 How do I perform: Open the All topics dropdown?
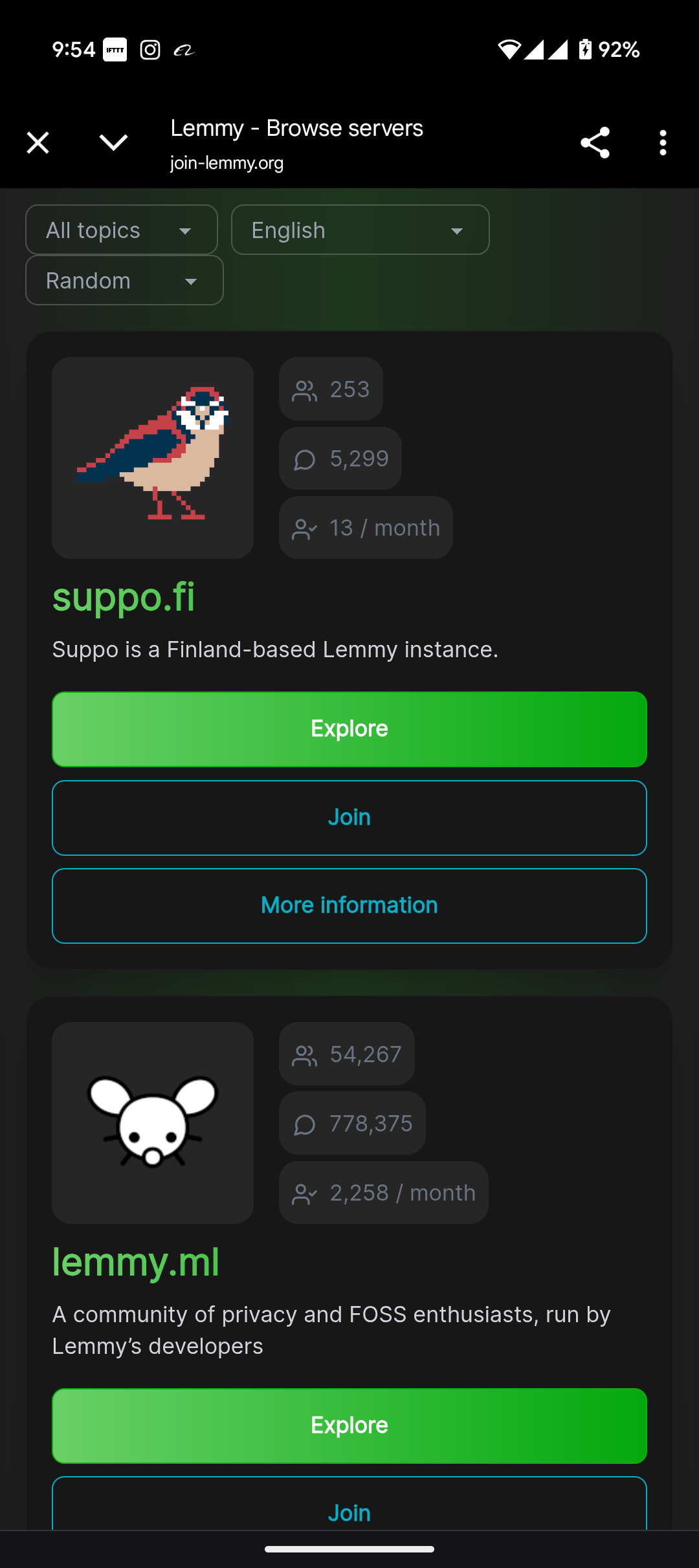[x=122, y=230]
